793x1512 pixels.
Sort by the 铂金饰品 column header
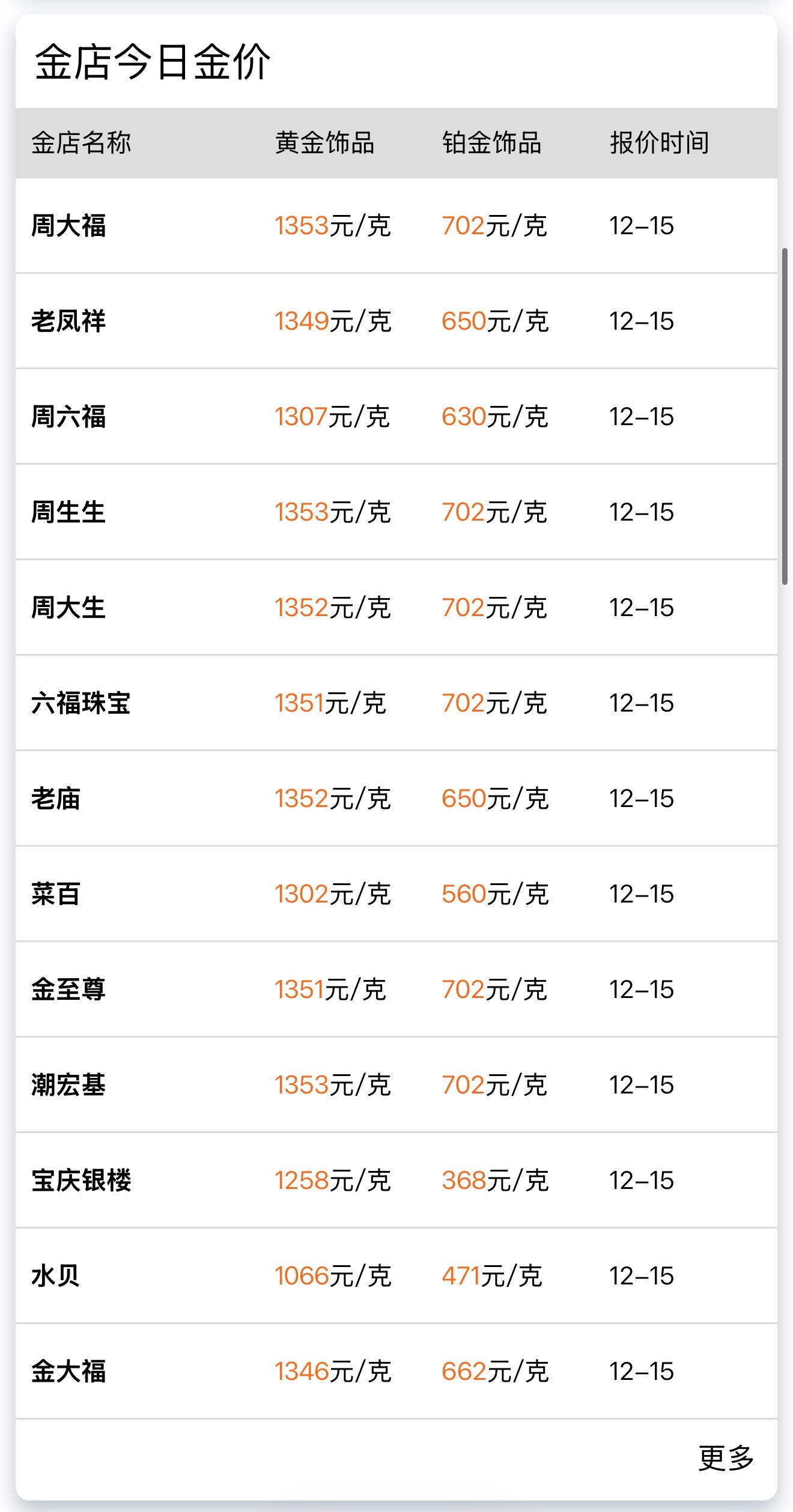[x=491, y=143]
